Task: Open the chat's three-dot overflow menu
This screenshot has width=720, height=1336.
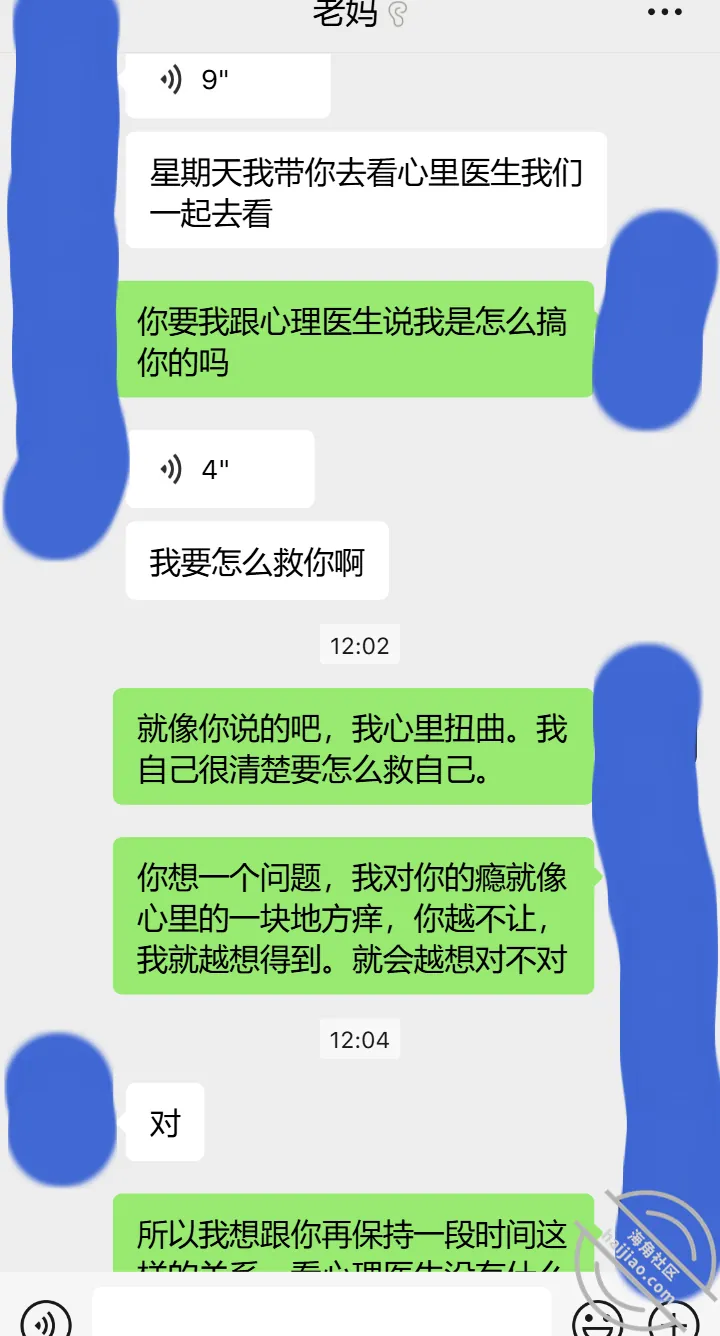Action: (x=665, y=12)
